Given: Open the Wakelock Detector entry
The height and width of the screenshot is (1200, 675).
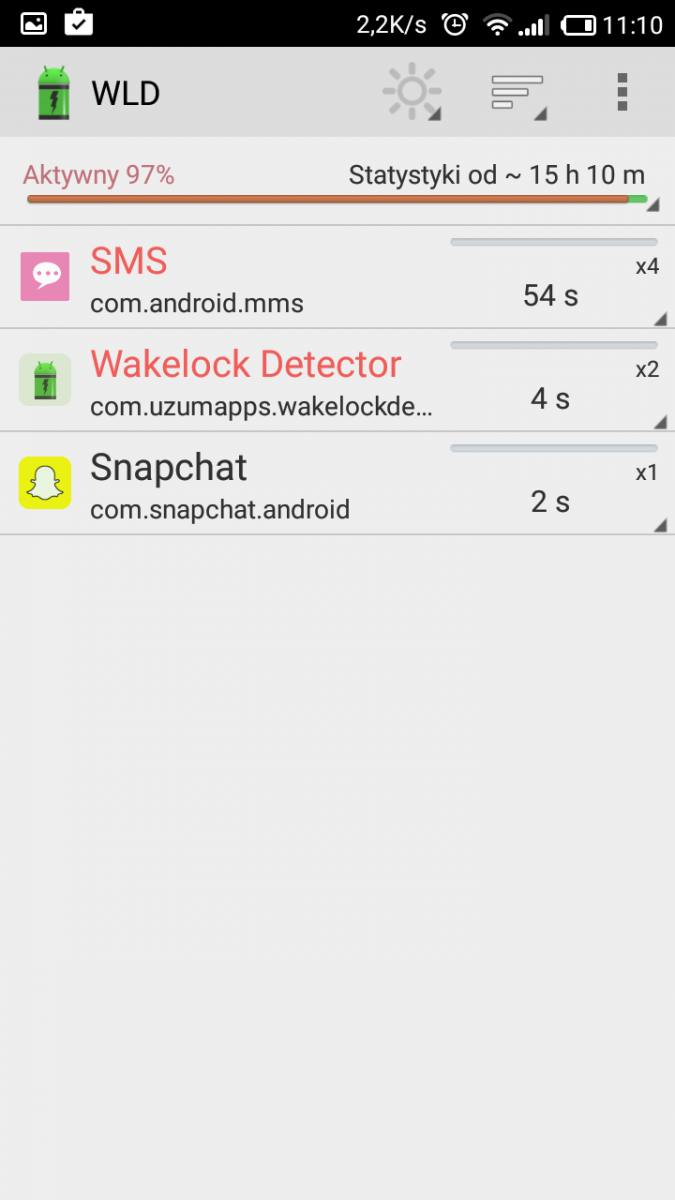Looking at the screenshot, I should point(337,381).
